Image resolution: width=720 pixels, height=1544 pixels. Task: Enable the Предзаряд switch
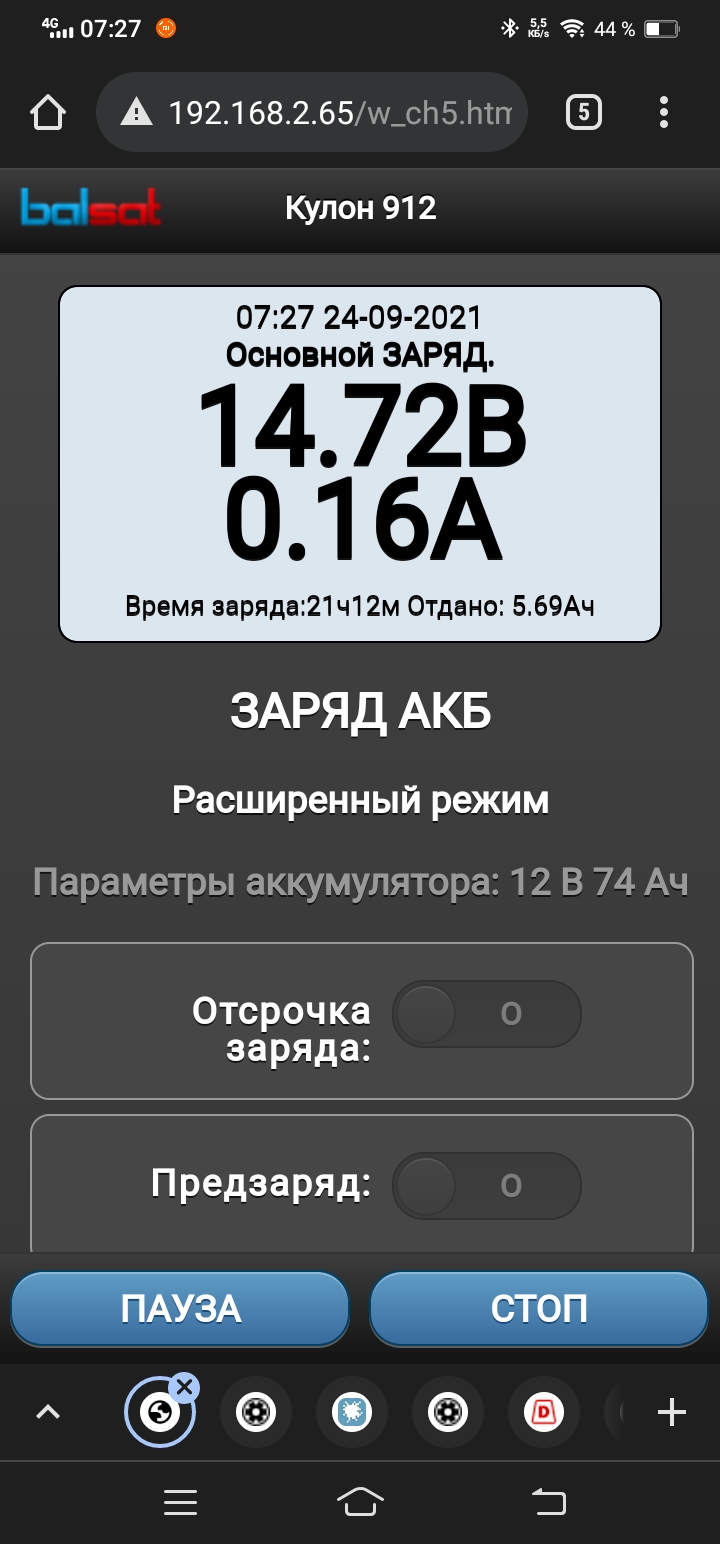(x=486, y=1185)
